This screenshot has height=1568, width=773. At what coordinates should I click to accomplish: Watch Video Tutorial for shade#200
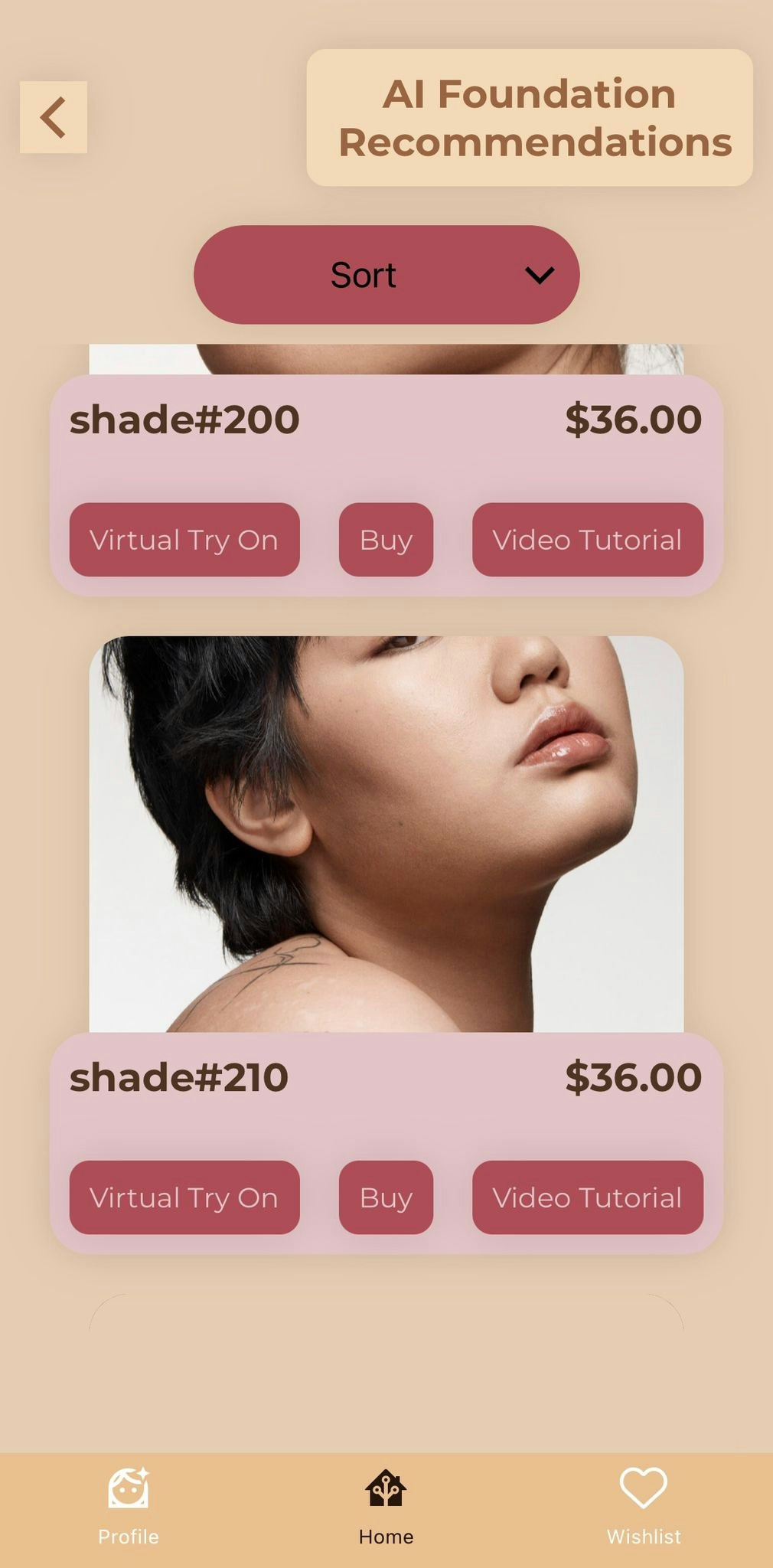click(587, 540)
